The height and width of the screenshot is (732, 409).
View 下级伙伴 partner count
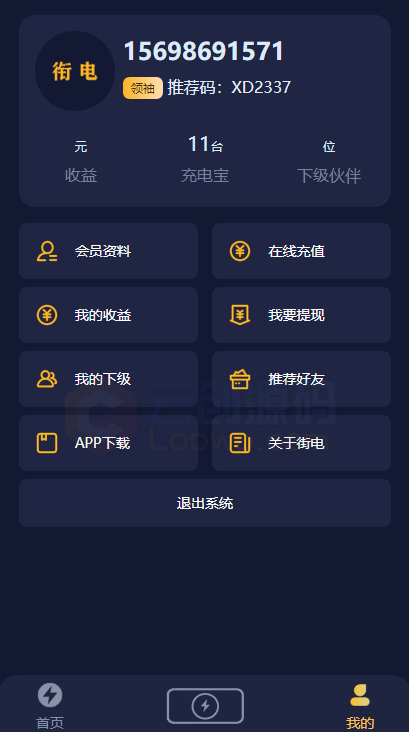tap(329, 162)
